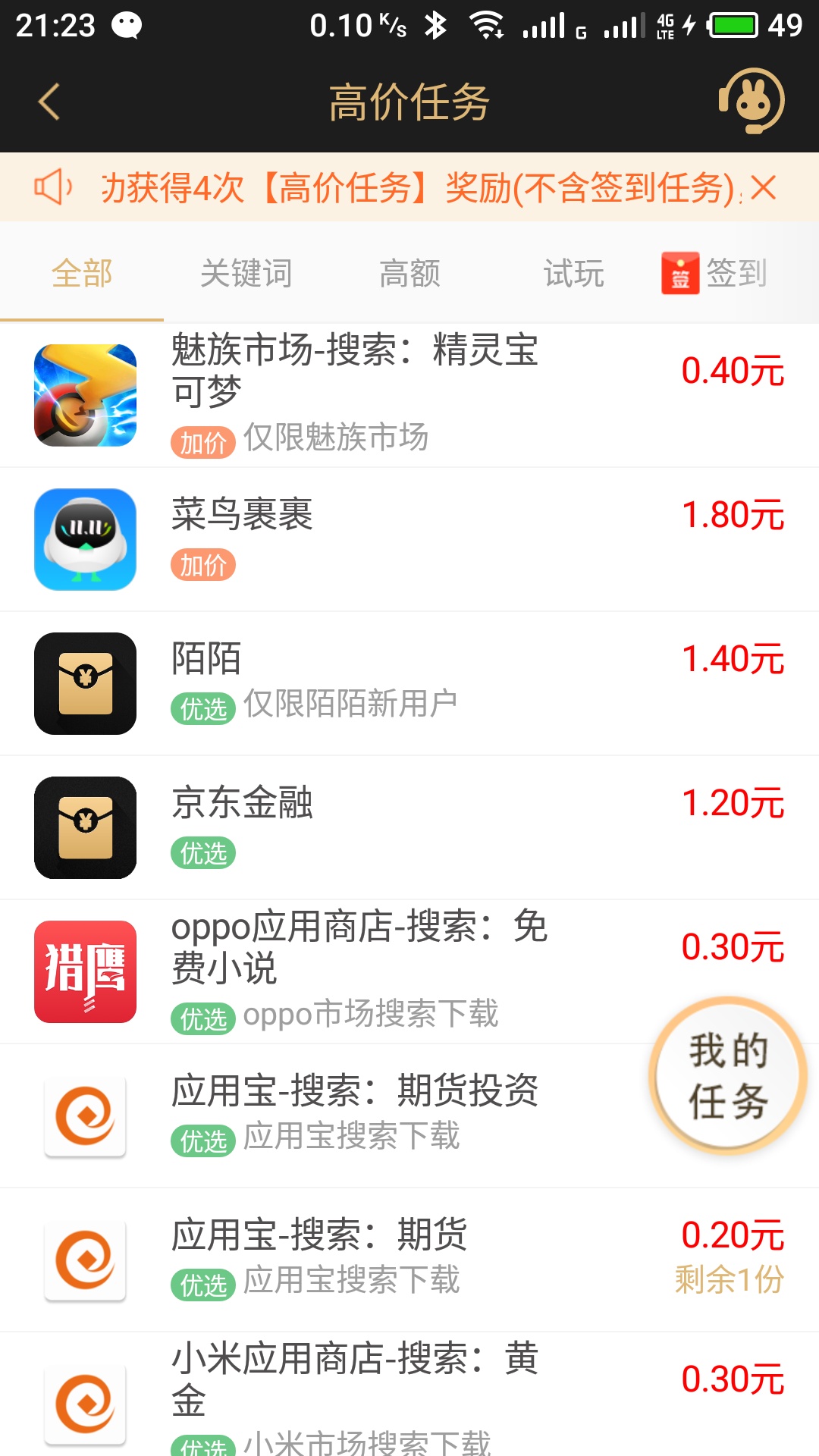Switch to the 关键词 tab
The image size is (819, 1456).
[246, 273]
